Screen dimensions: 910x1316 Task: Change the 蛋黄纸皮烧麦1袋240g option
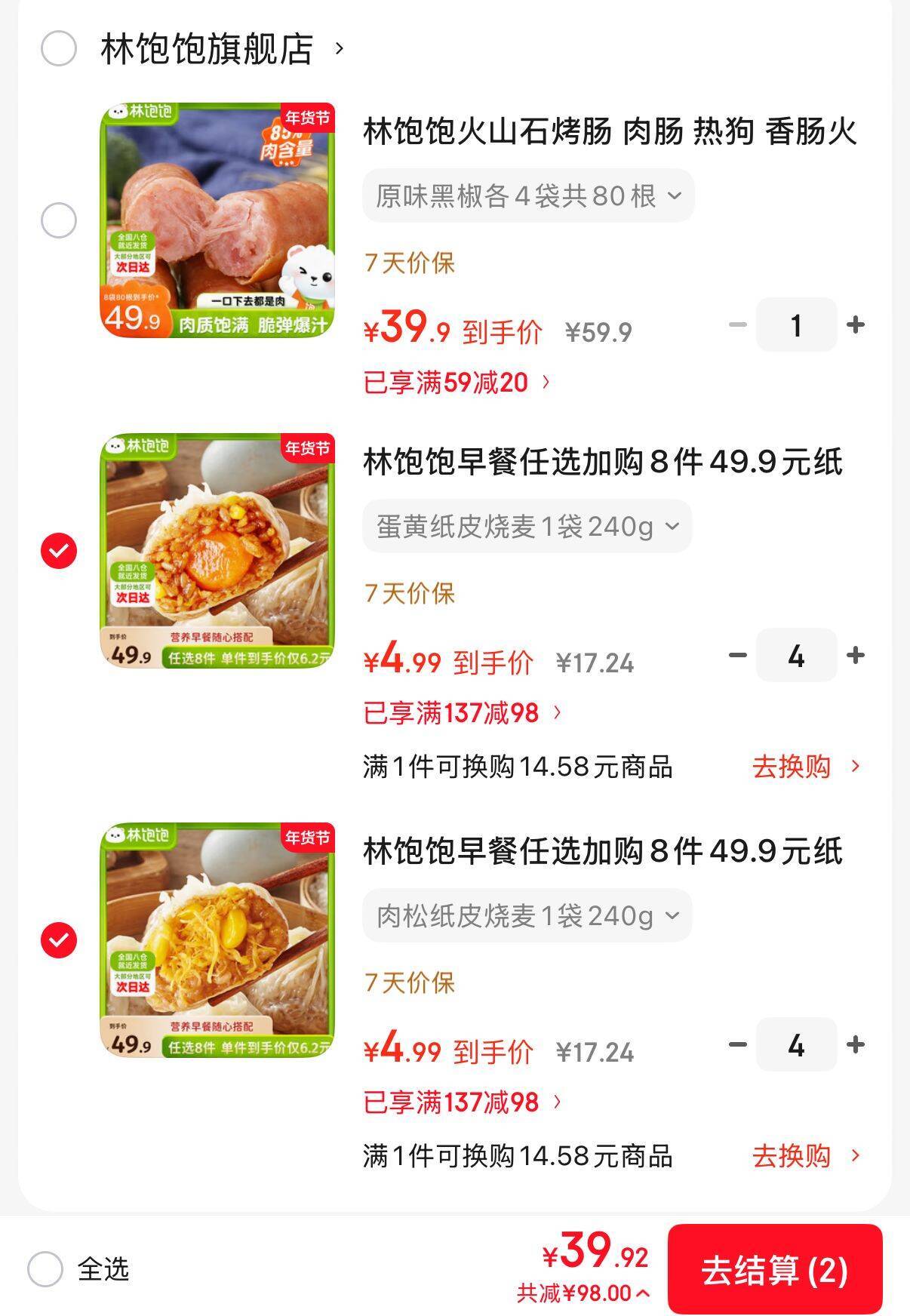[x=527, y=527]
